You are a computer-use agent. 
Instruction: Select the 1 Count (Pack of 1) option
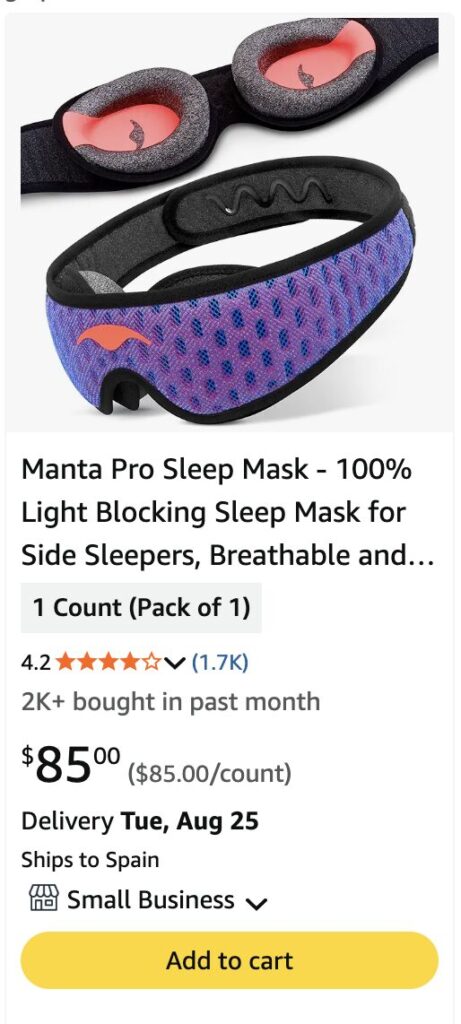coord(141,608)
